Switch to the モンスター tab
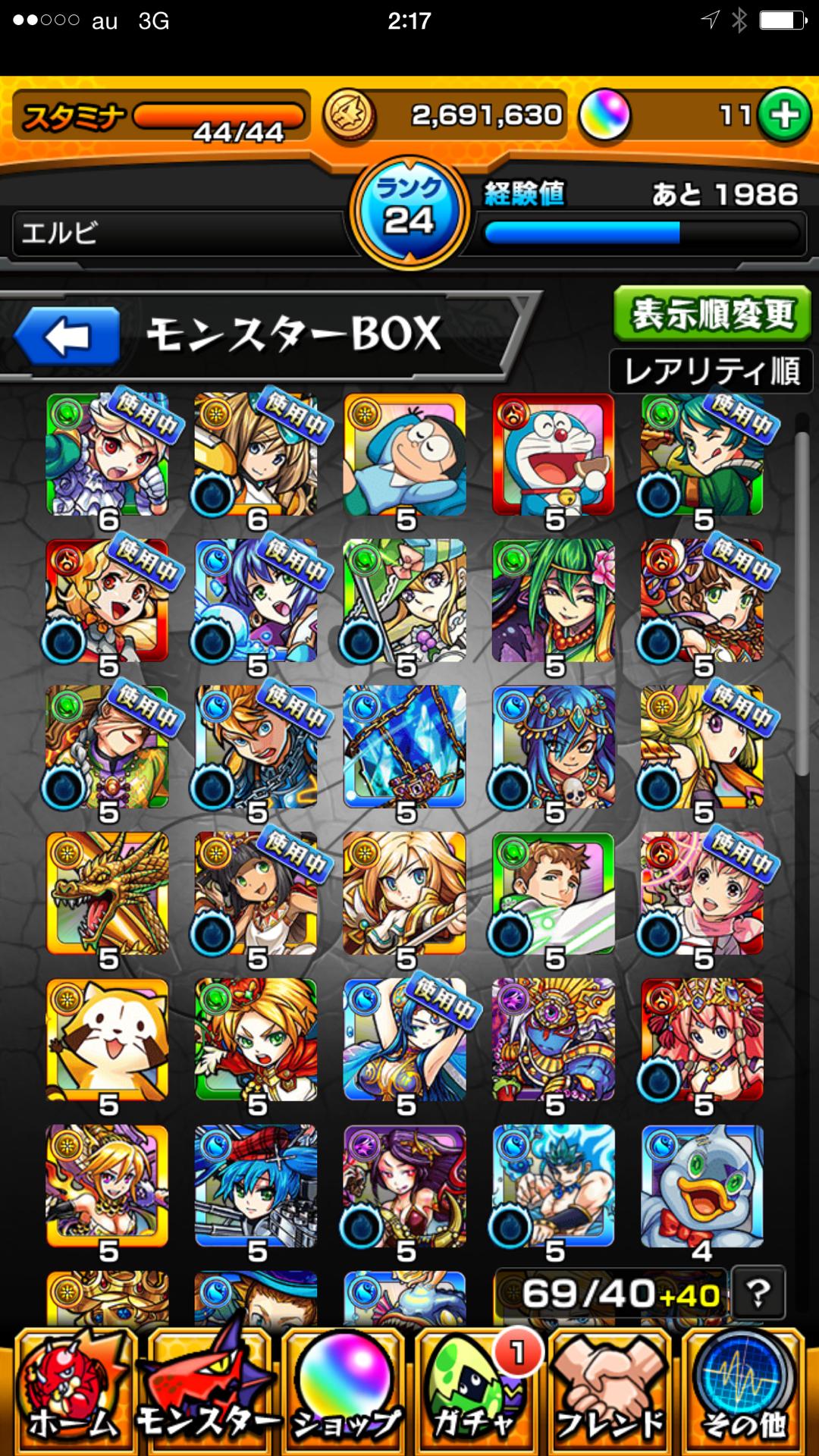 (206, 1394)
